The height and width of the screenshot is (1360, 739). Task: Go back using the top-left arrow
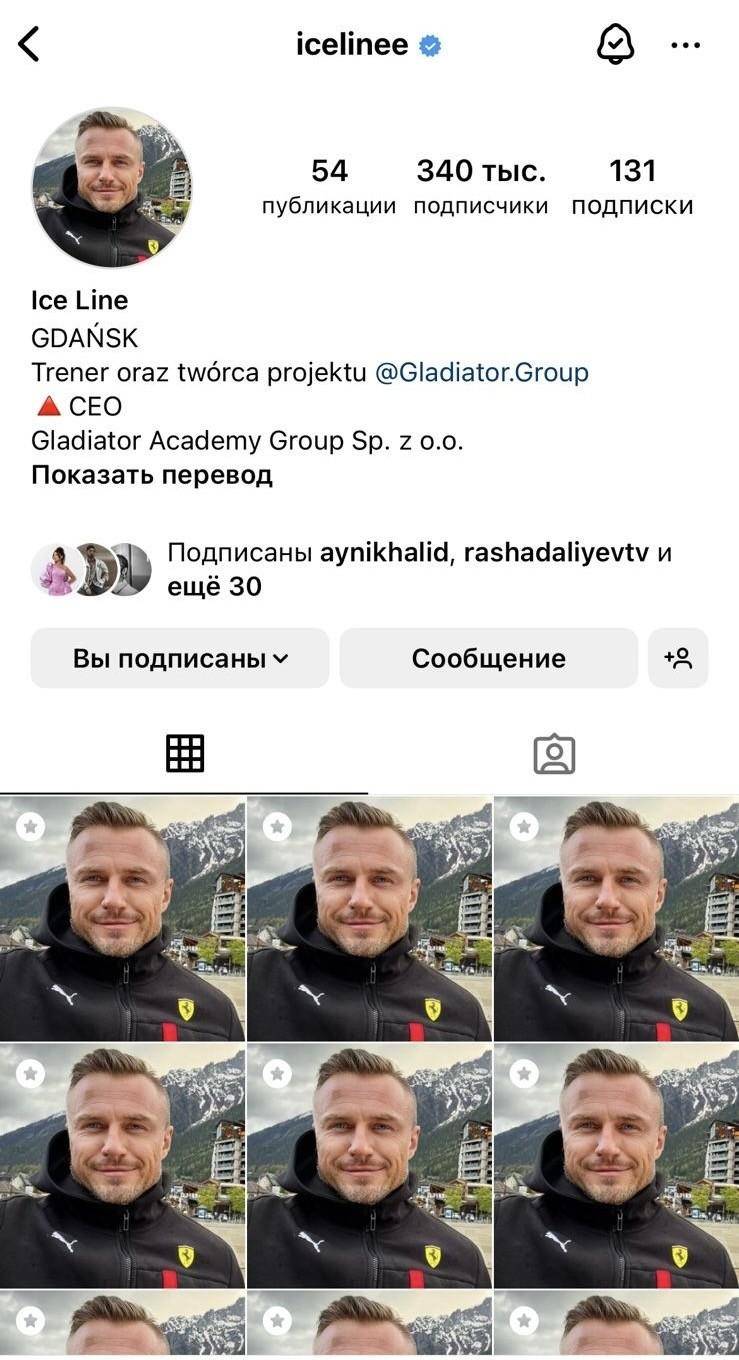coord(29,44)
